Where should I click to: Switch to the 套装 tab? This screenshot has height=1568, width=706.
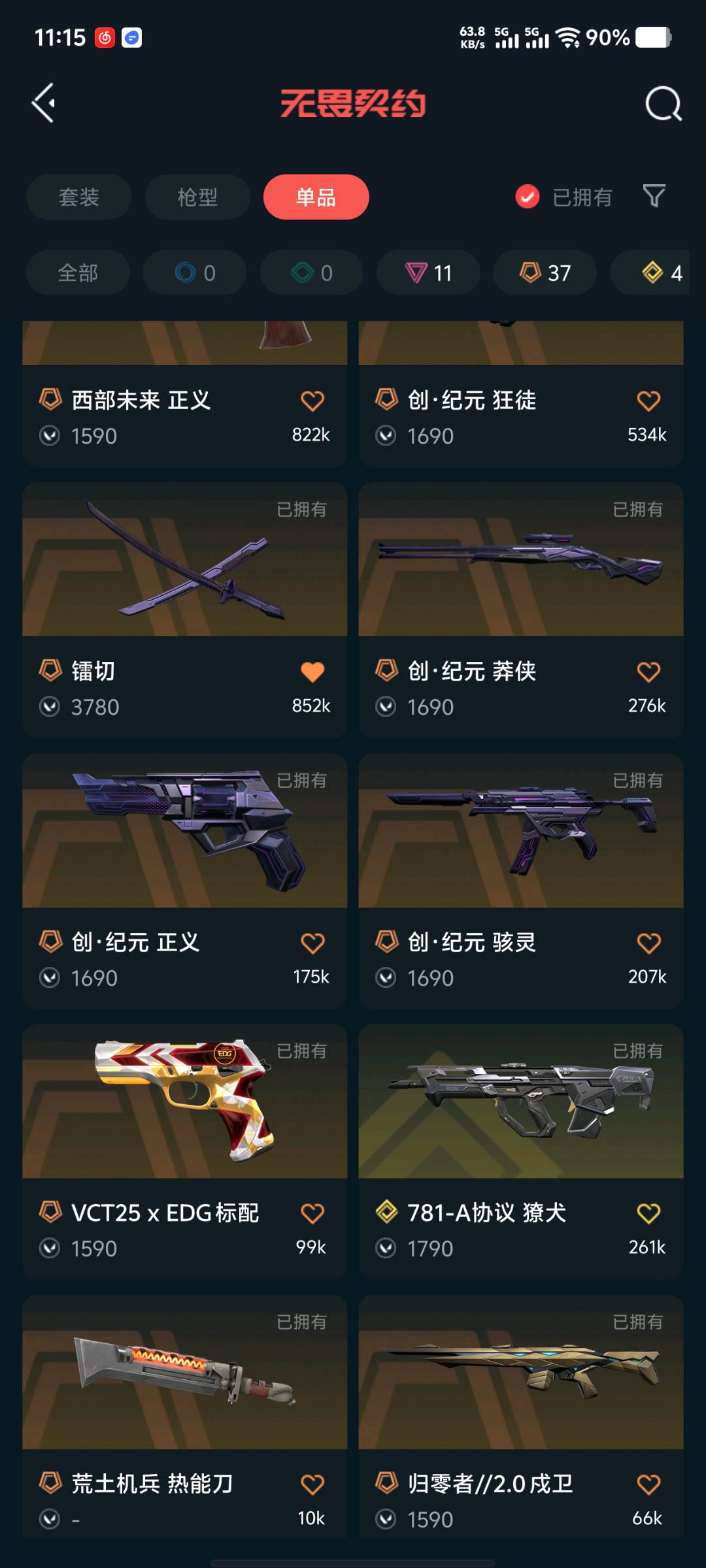[78, 197]
